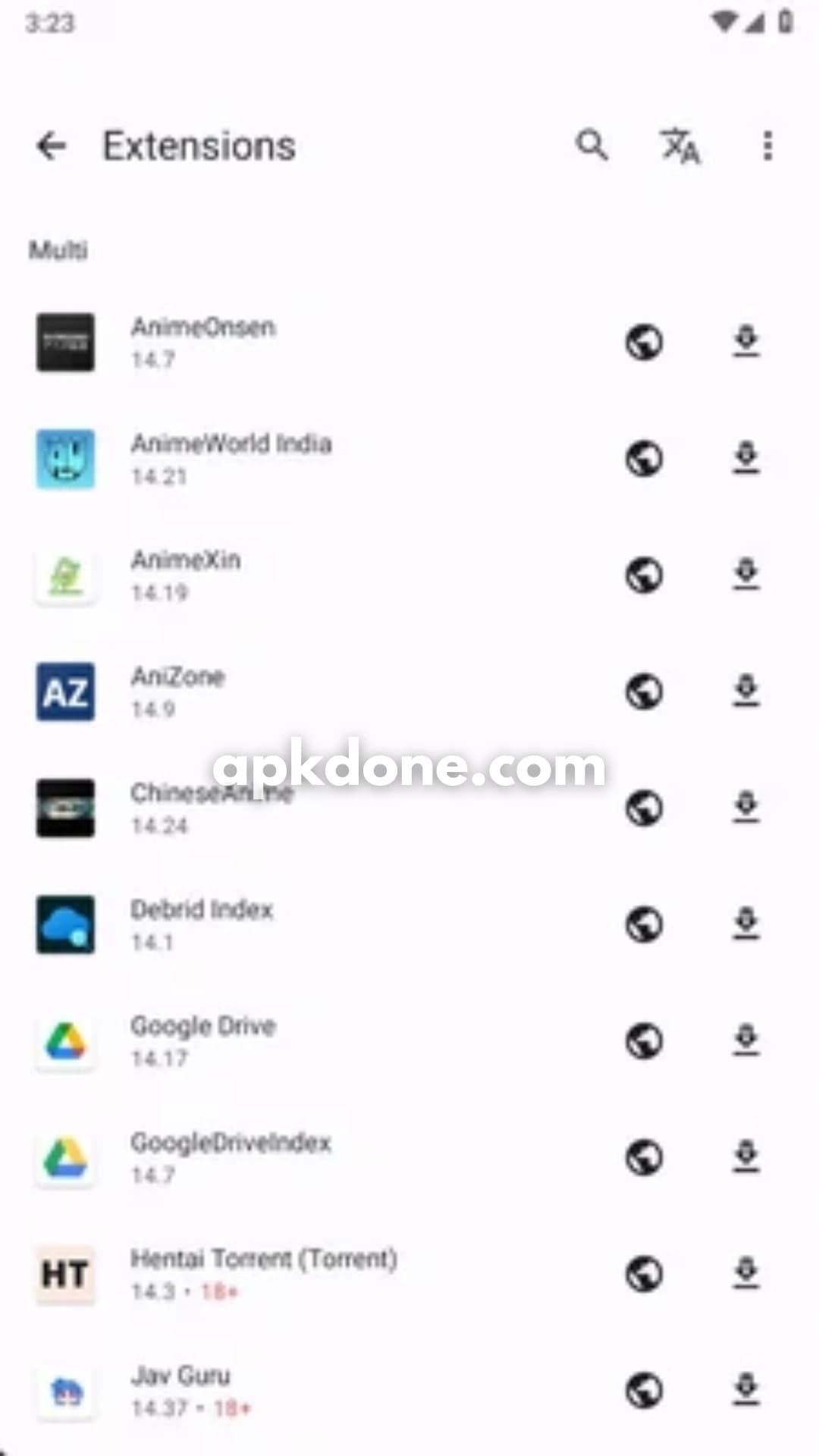Download the AnimeOnsen extension
Screen dimensions: 819x1456
[x=746, y=341]
